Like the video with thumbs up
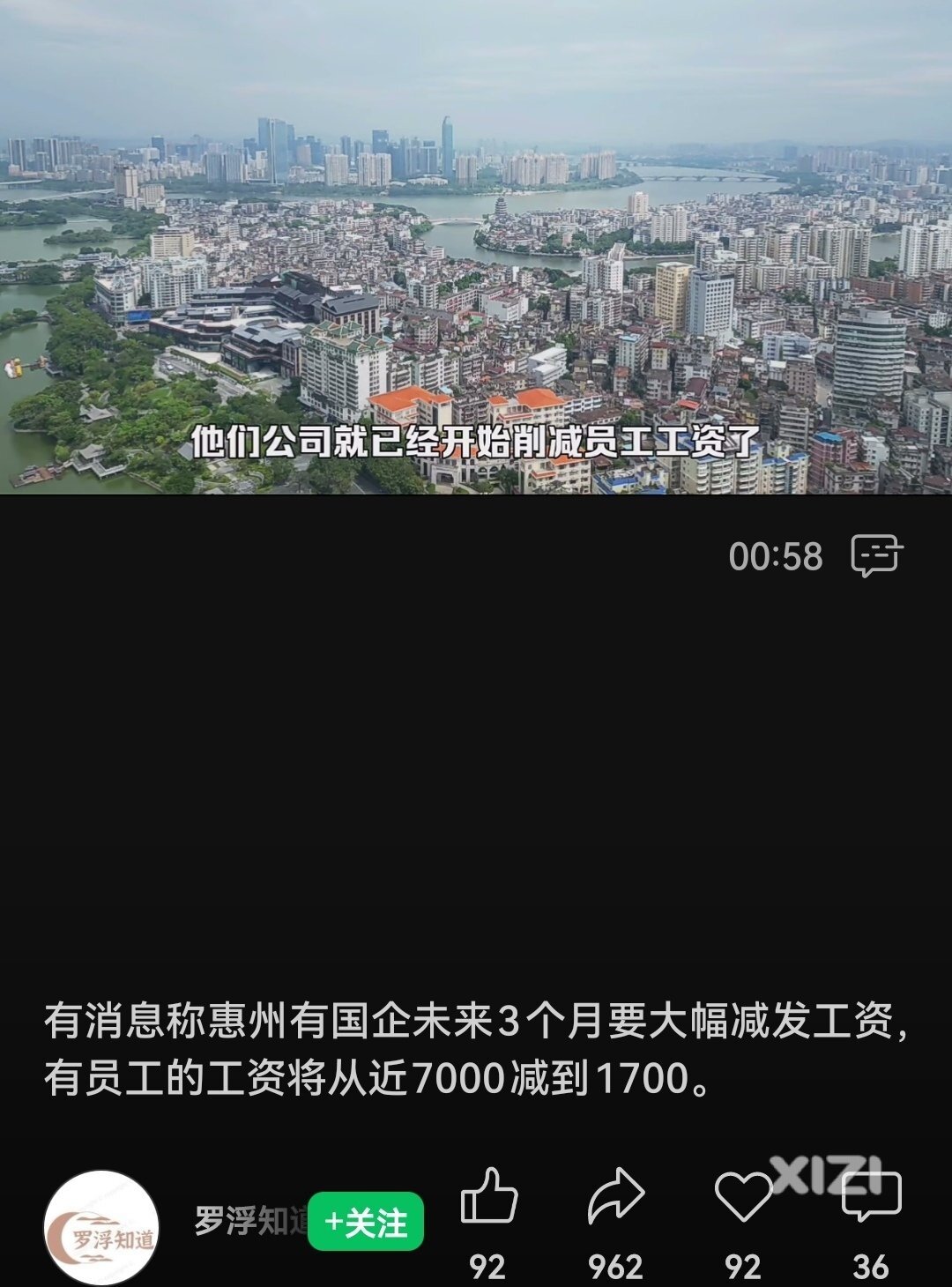 [x=488, y=1197]
